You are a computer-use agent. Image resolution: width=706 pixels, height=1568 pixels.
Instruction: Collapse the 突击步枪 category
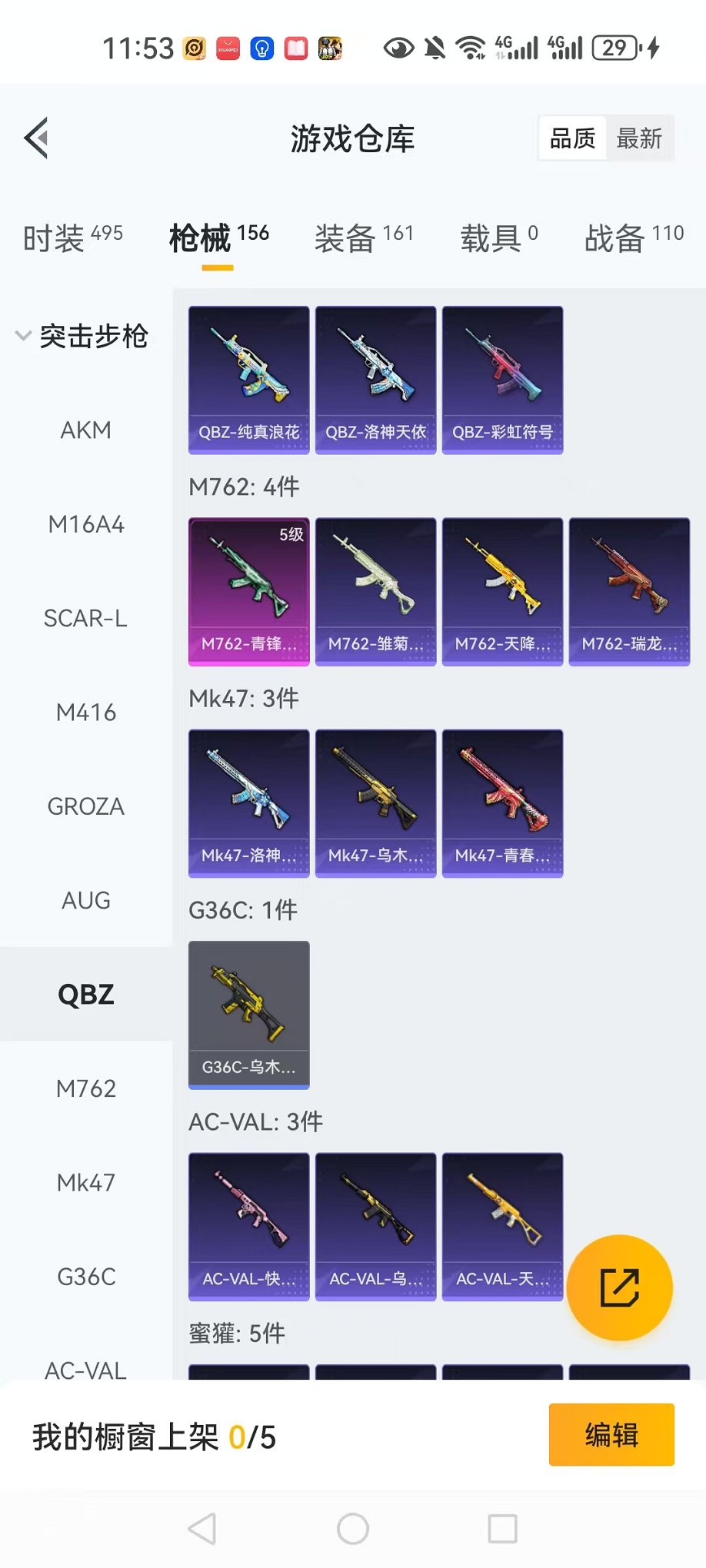(x=83, y=336)
